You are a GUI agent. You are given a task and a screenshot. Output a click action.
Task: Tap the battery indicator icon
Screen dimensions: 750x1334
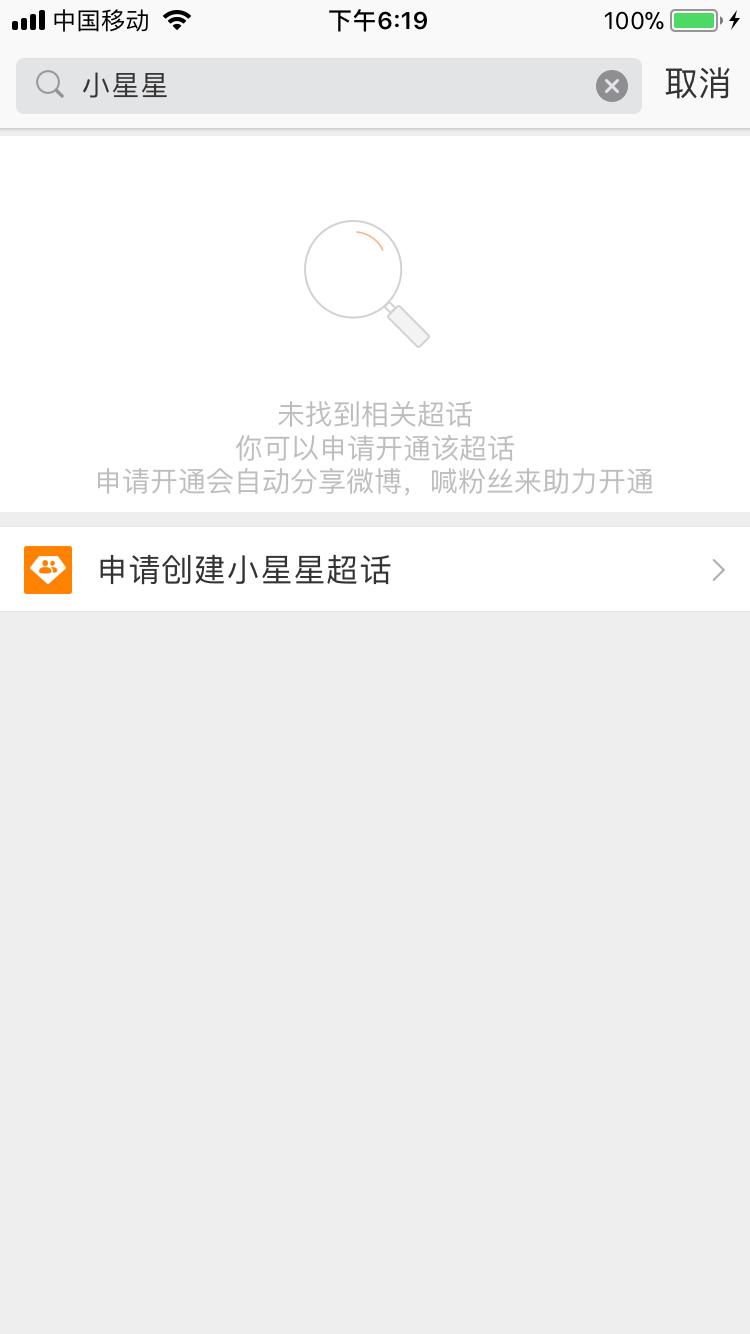point(692,19)
